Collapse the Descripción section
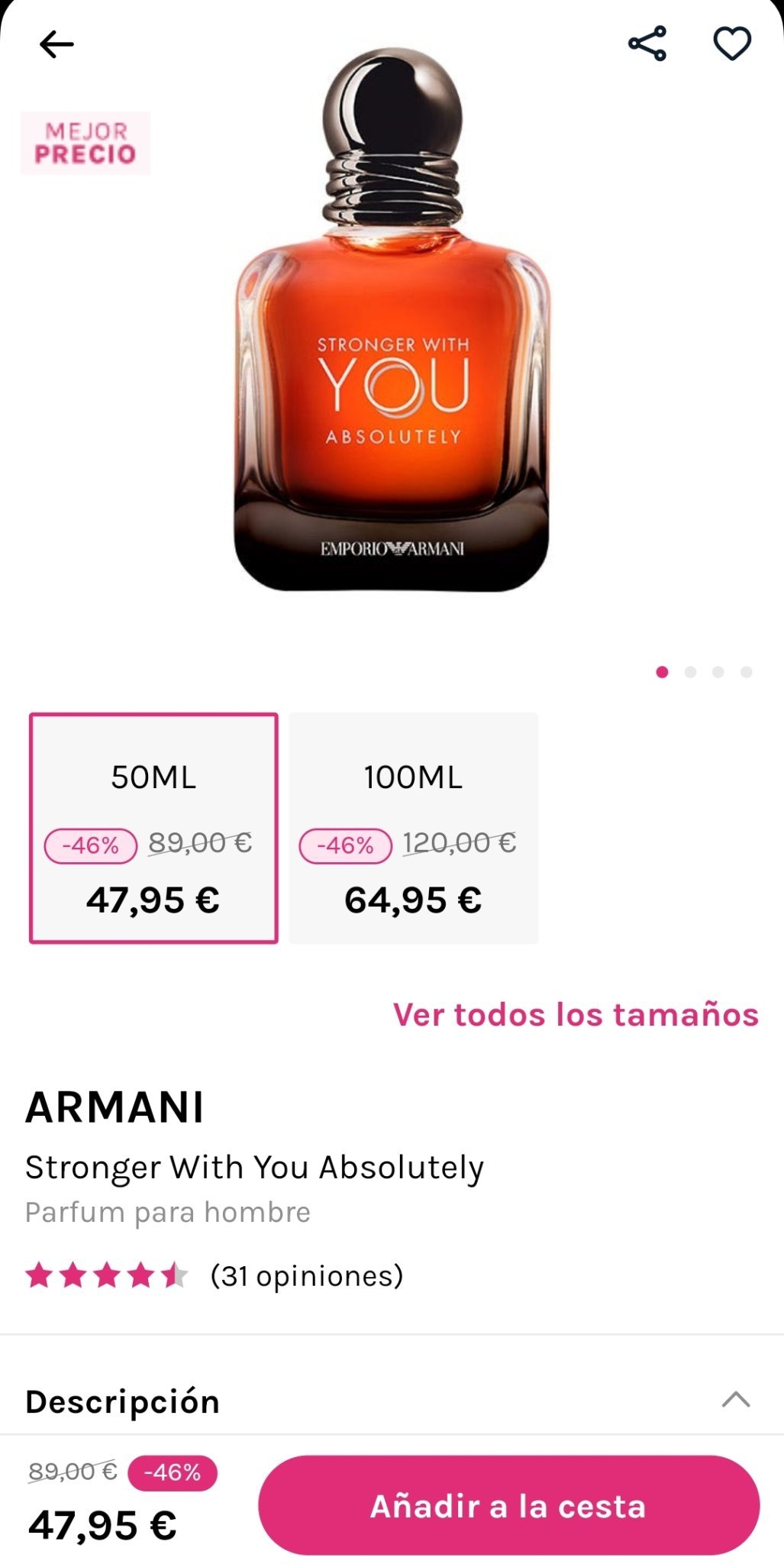The image size is (784, 1564). pyautogui.click(x=735, y=1401)
